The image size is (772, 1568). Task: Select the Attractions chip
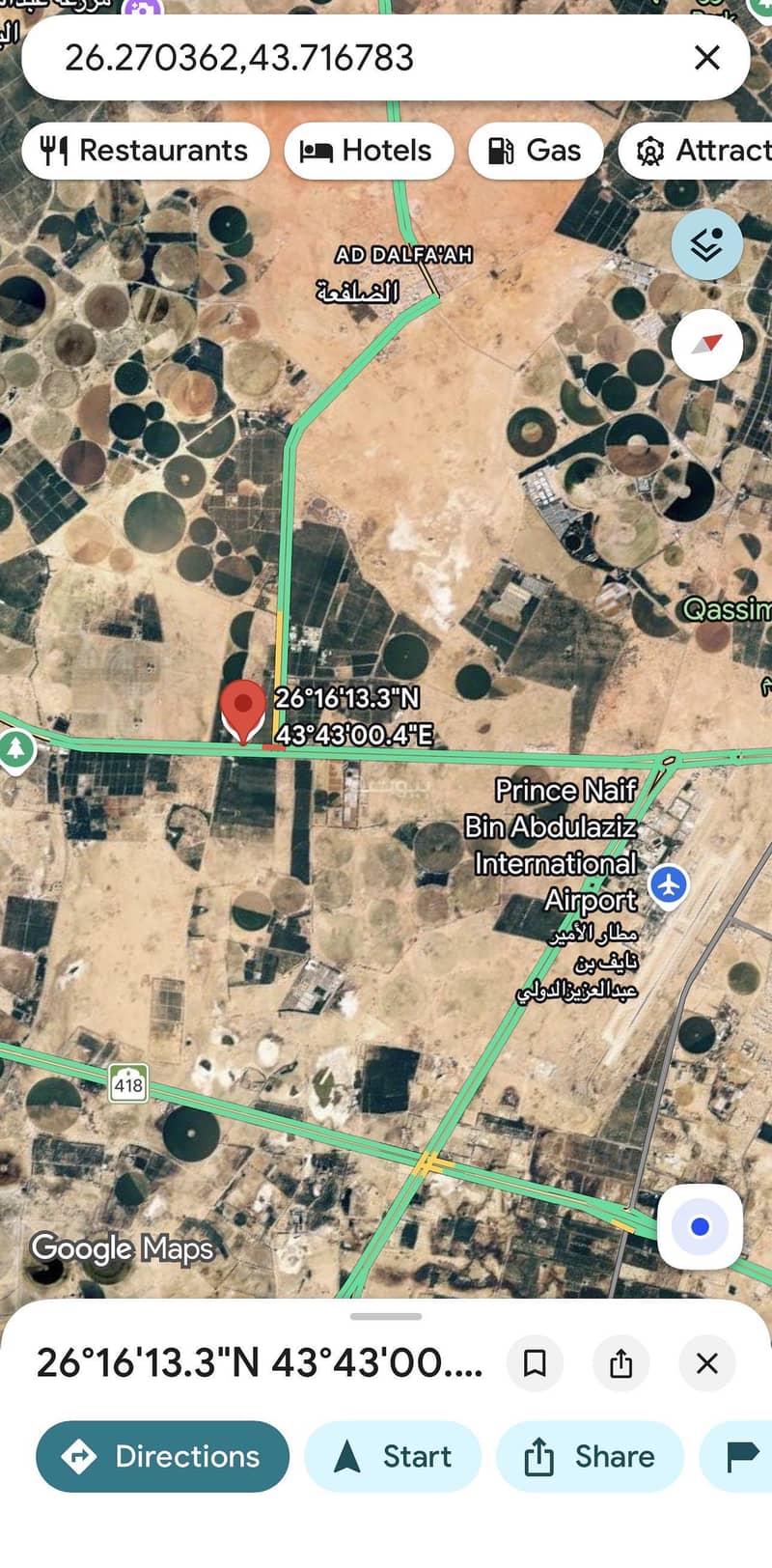coord(696,151)
